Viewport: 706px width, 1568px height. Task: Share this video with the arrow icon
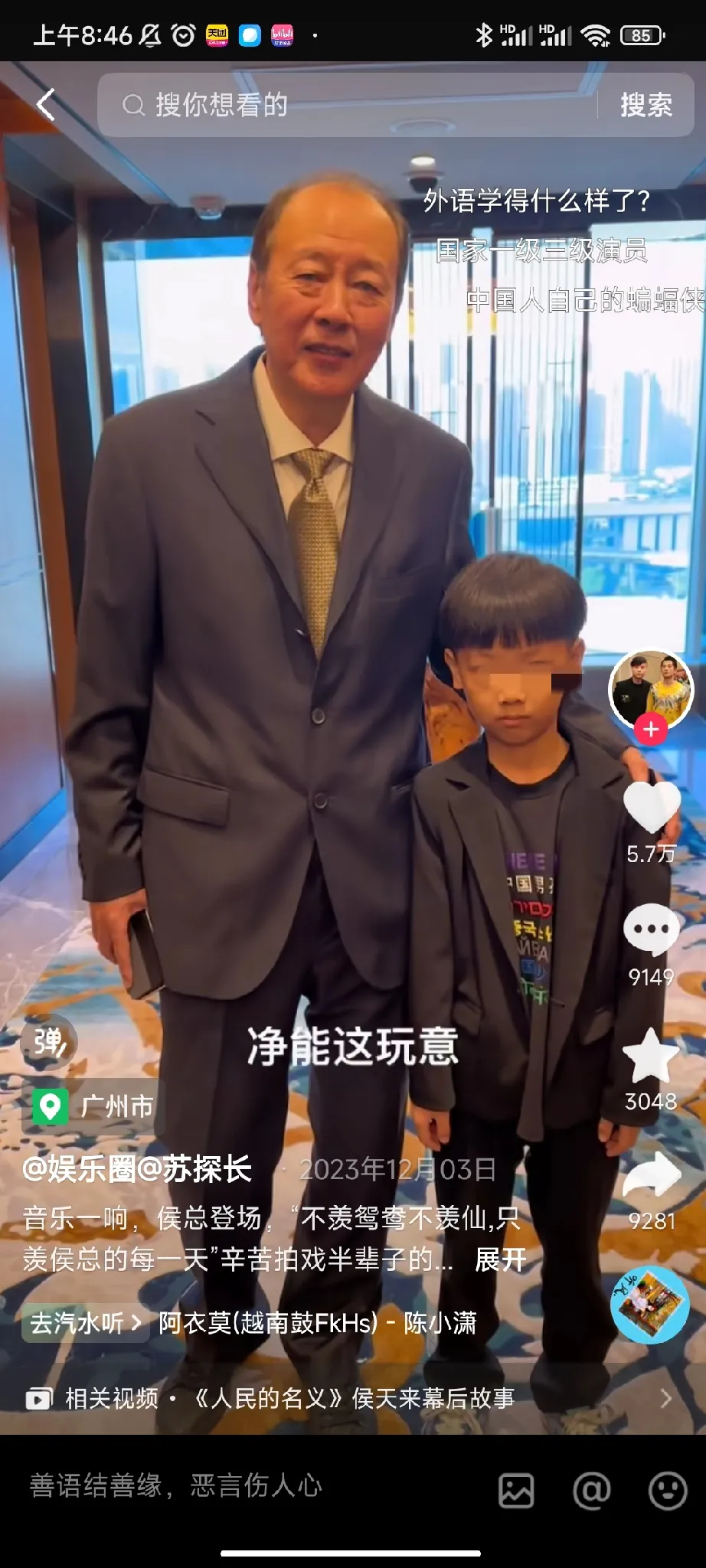(x=652, y=1177)
